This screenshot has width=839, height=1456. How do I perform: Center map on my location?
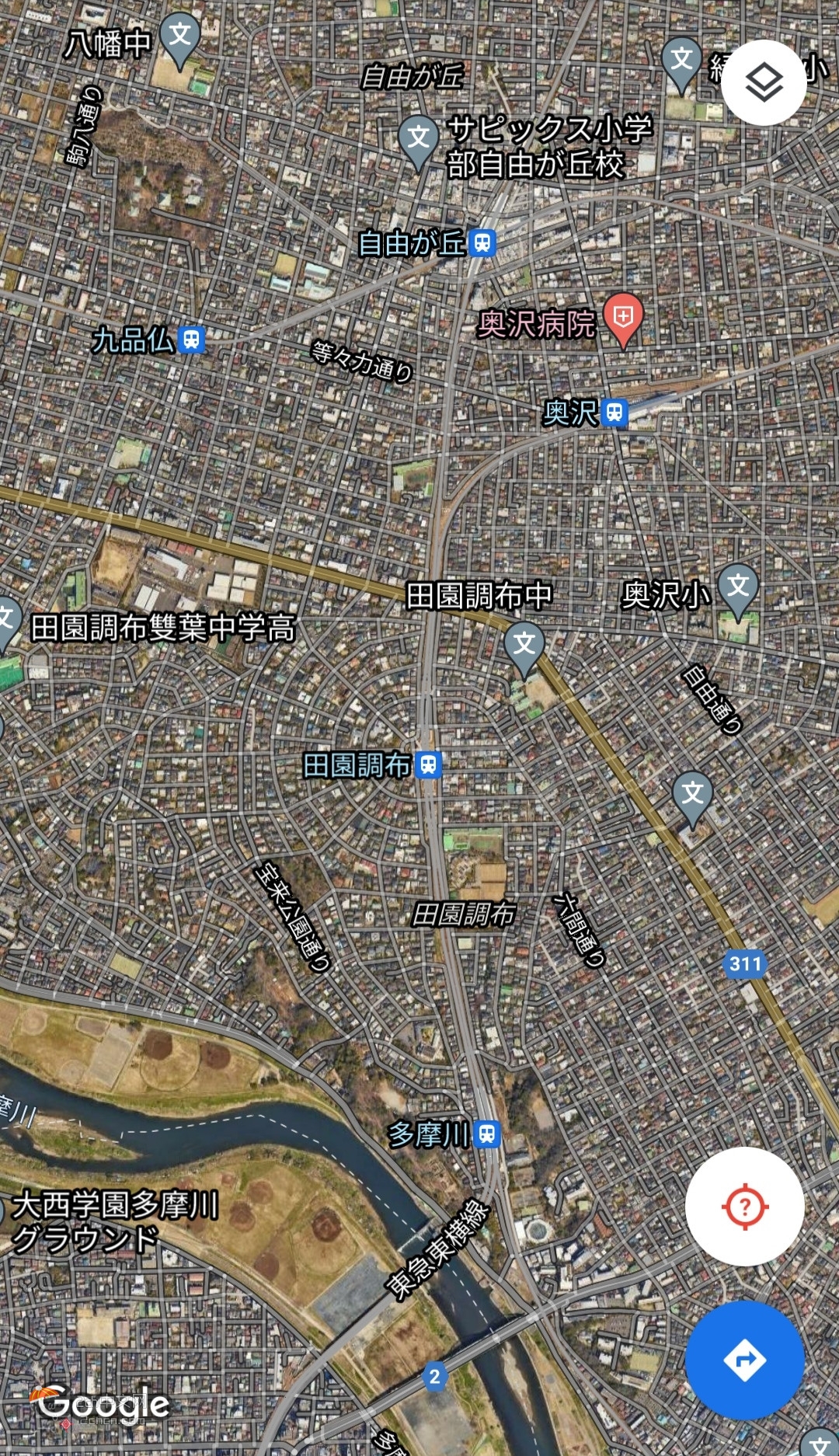(x=744, y=1207)
